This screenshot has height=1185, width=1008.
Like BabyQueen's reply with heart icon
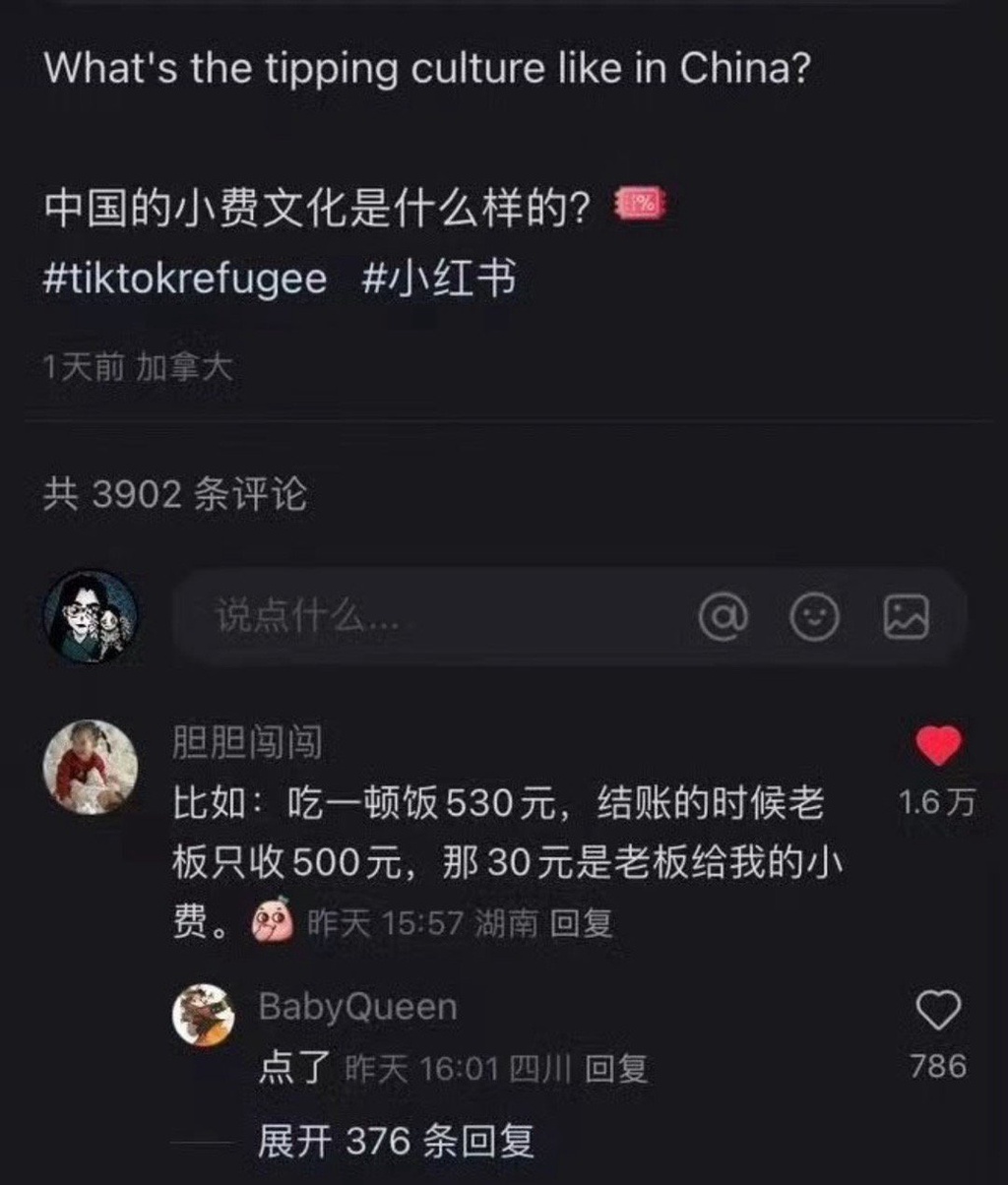point(937,1010)
